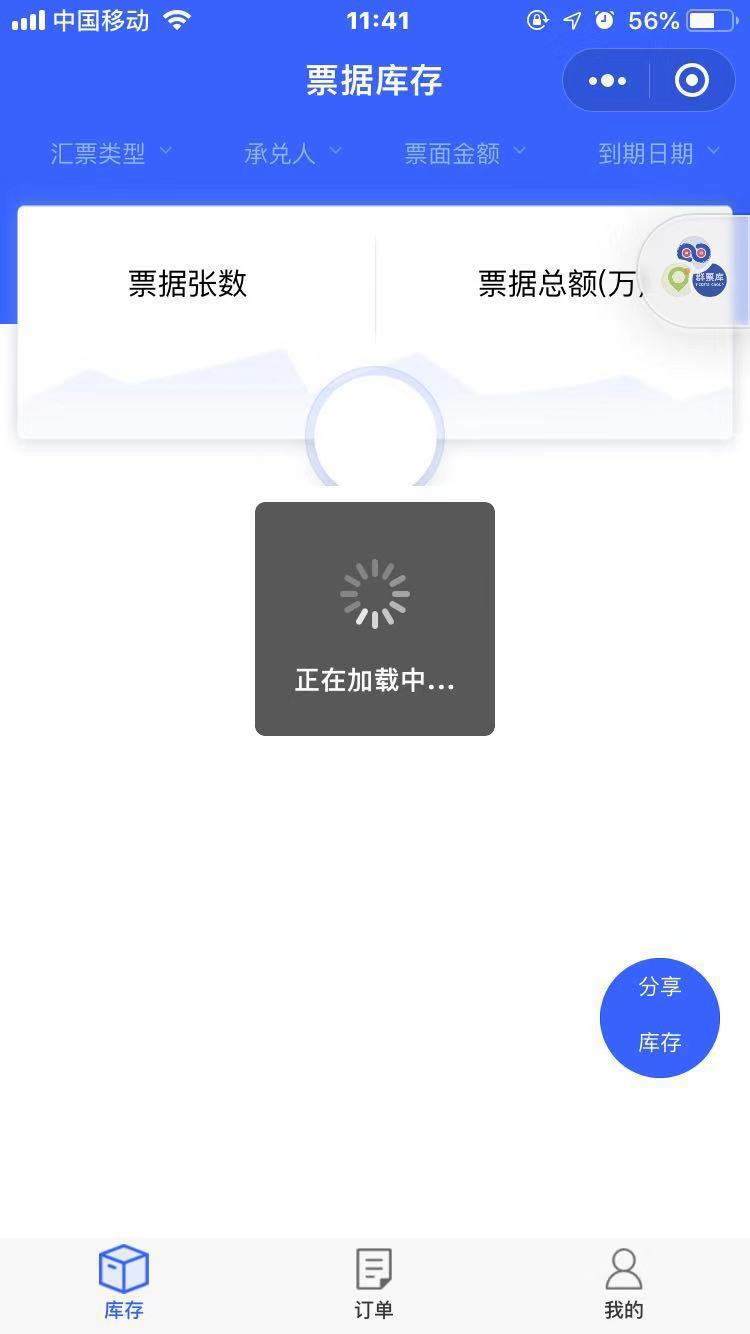The image size is (750, 1334).
Task: Open the mini program more options menu
Action: pos(607,81)
